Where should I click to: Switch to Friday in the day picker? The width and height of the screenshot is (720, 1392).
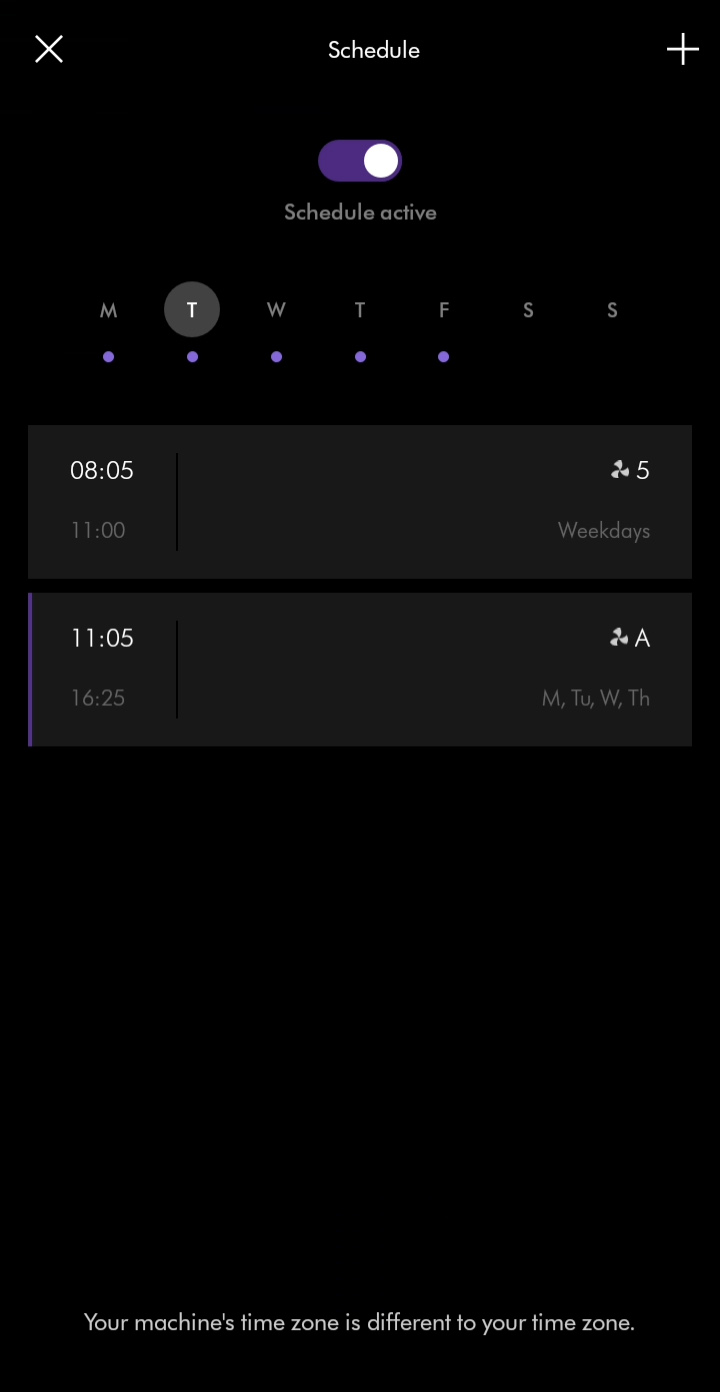click(x=444, y=310)
